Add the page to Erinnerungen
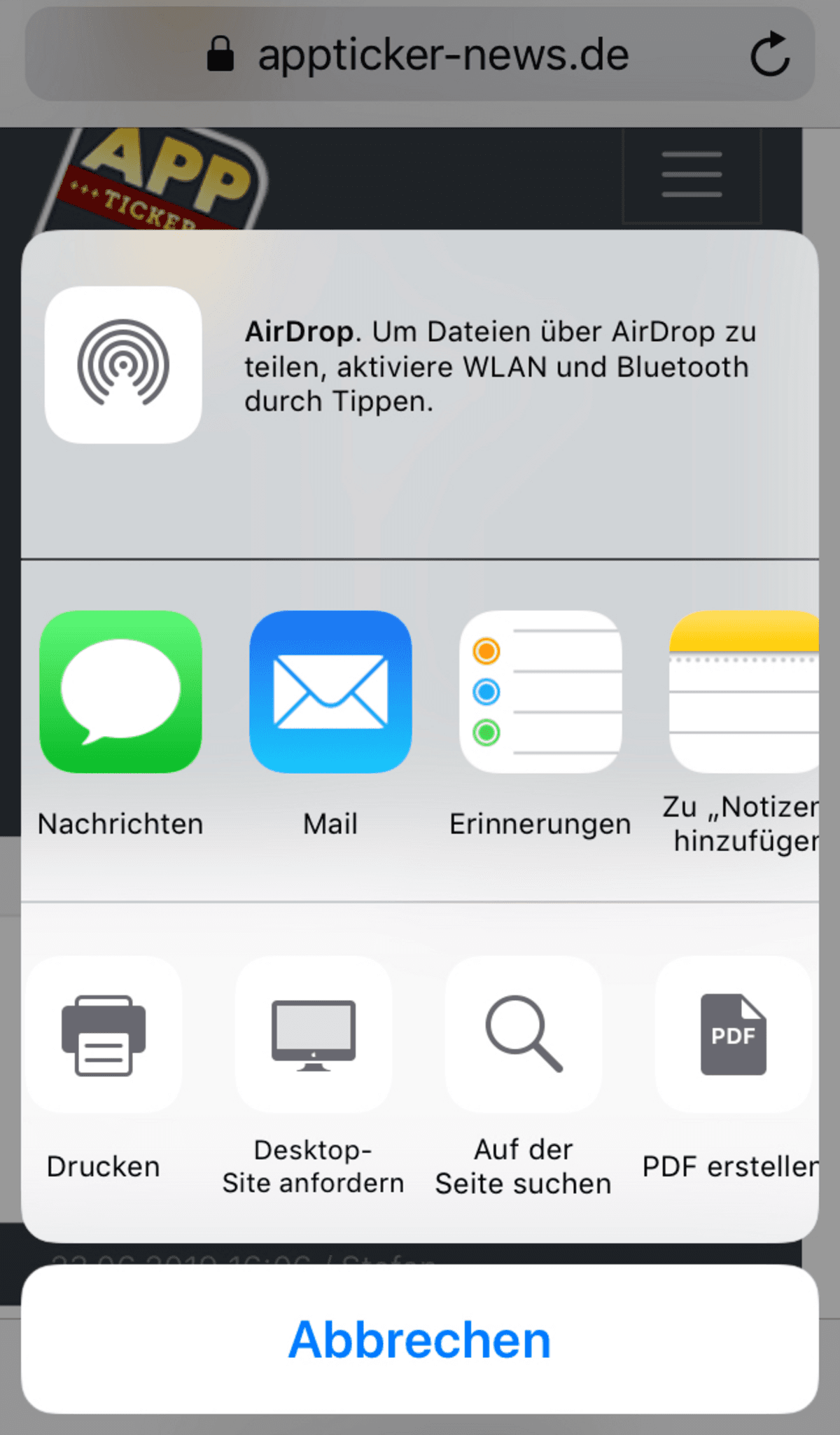 tap(540, 692)
